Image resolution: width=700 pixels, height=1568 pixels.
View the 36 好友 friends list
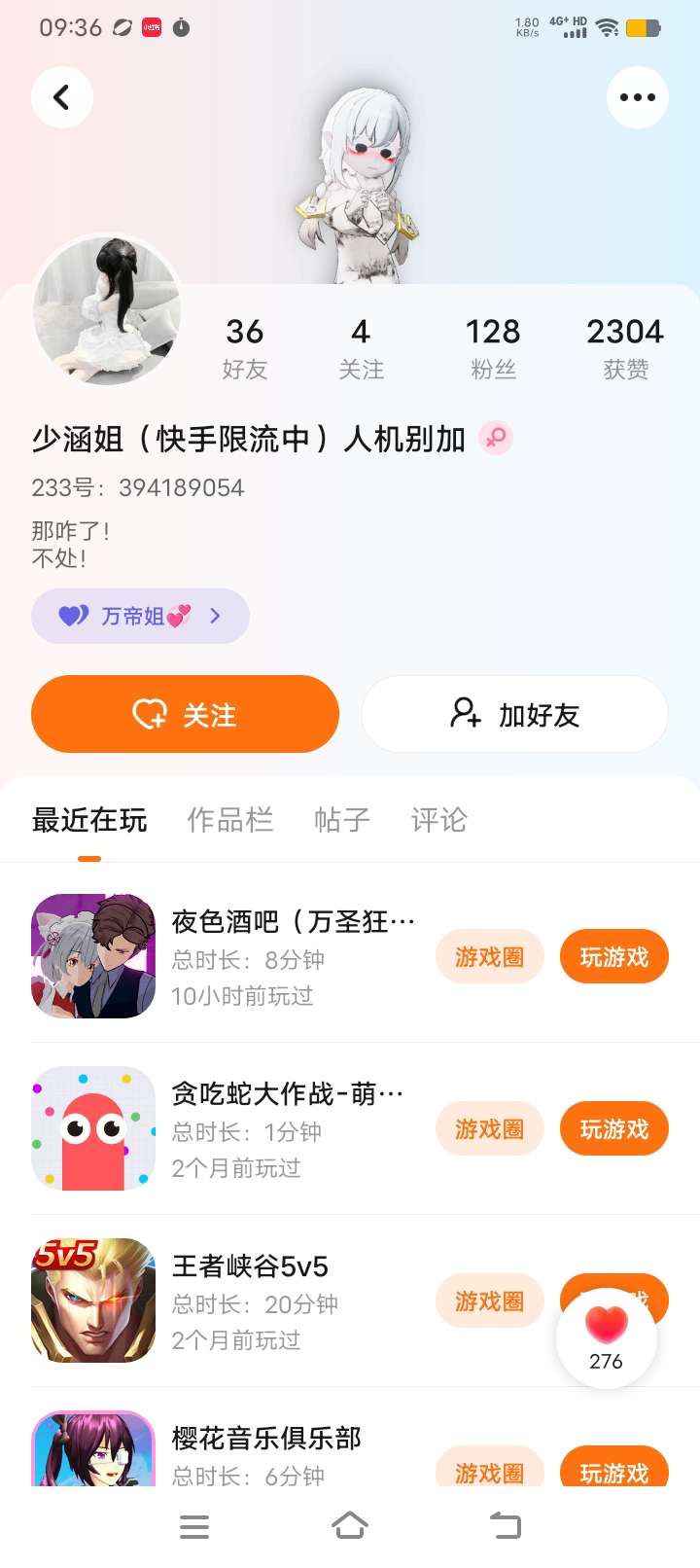coord(244,347)
